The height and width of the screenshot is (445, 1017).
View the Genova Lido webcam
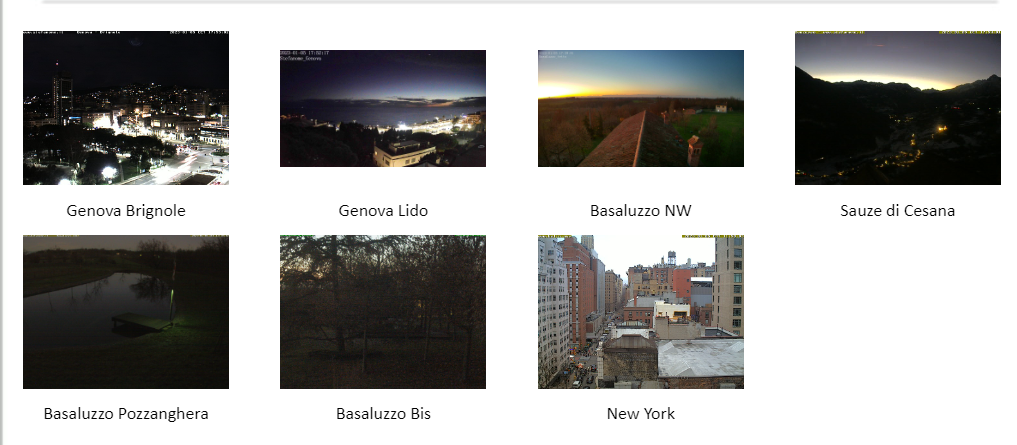(x=383, y=108)
